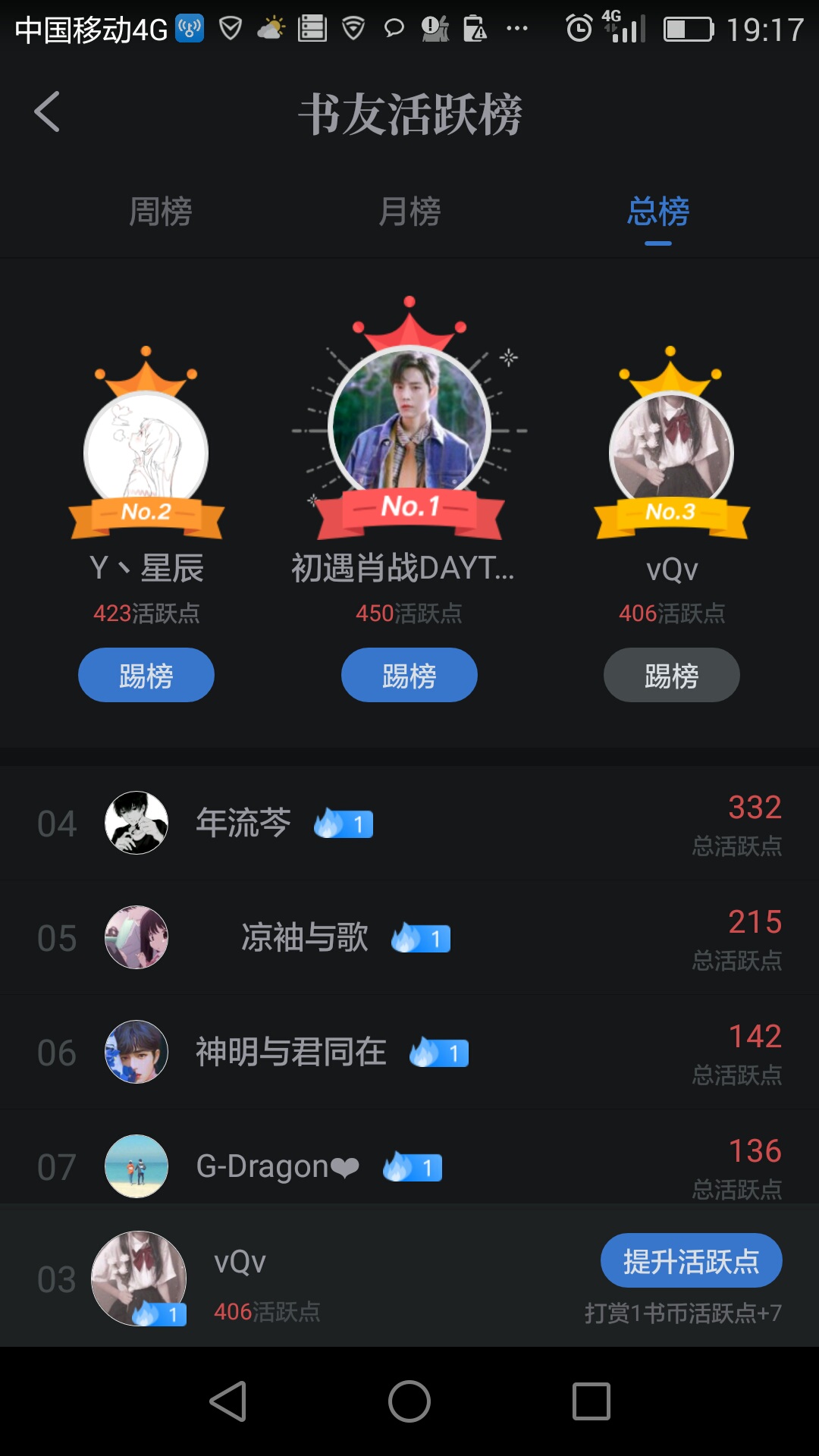819x1456 pixels.
Task: Open Y丶星辰's avatar
Action: 146,451
